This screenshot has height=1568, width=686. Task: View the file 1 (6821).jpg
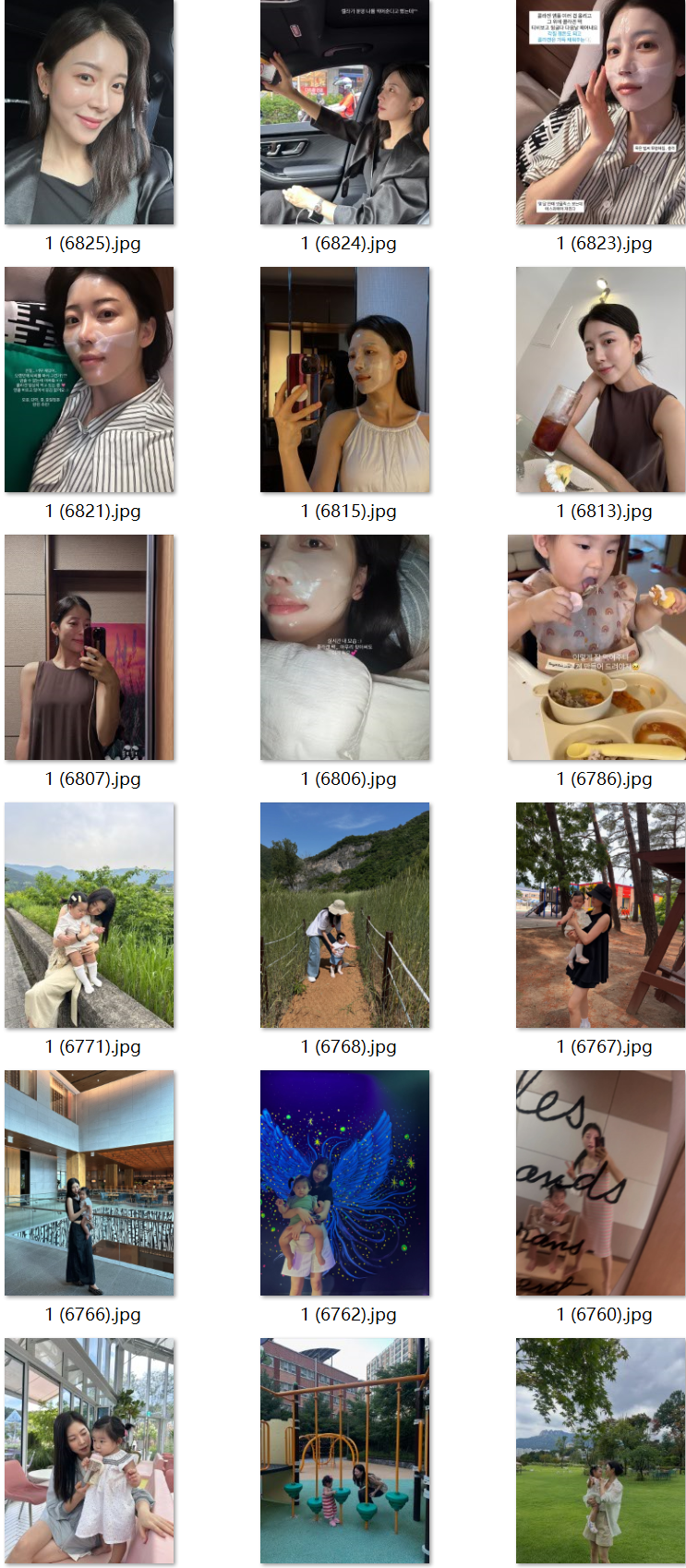[x=89, y=380]
